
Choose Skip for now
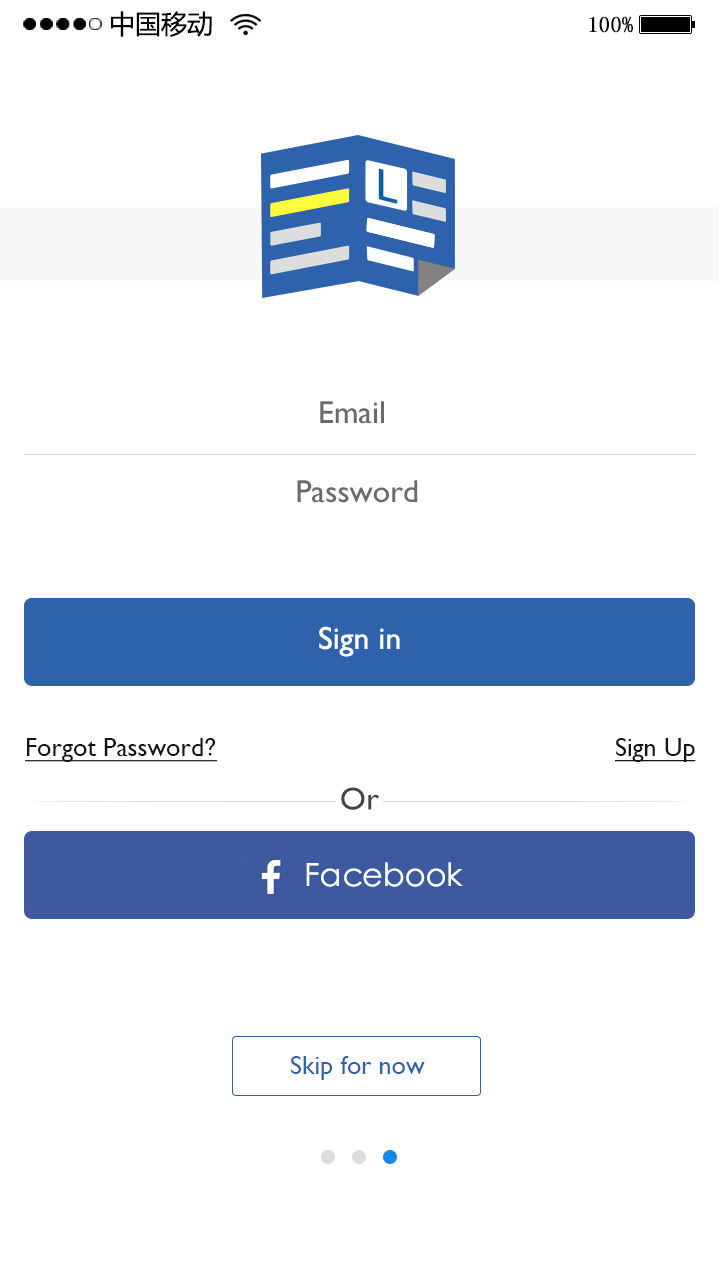pyautogui.click(x=356, y=1066)
